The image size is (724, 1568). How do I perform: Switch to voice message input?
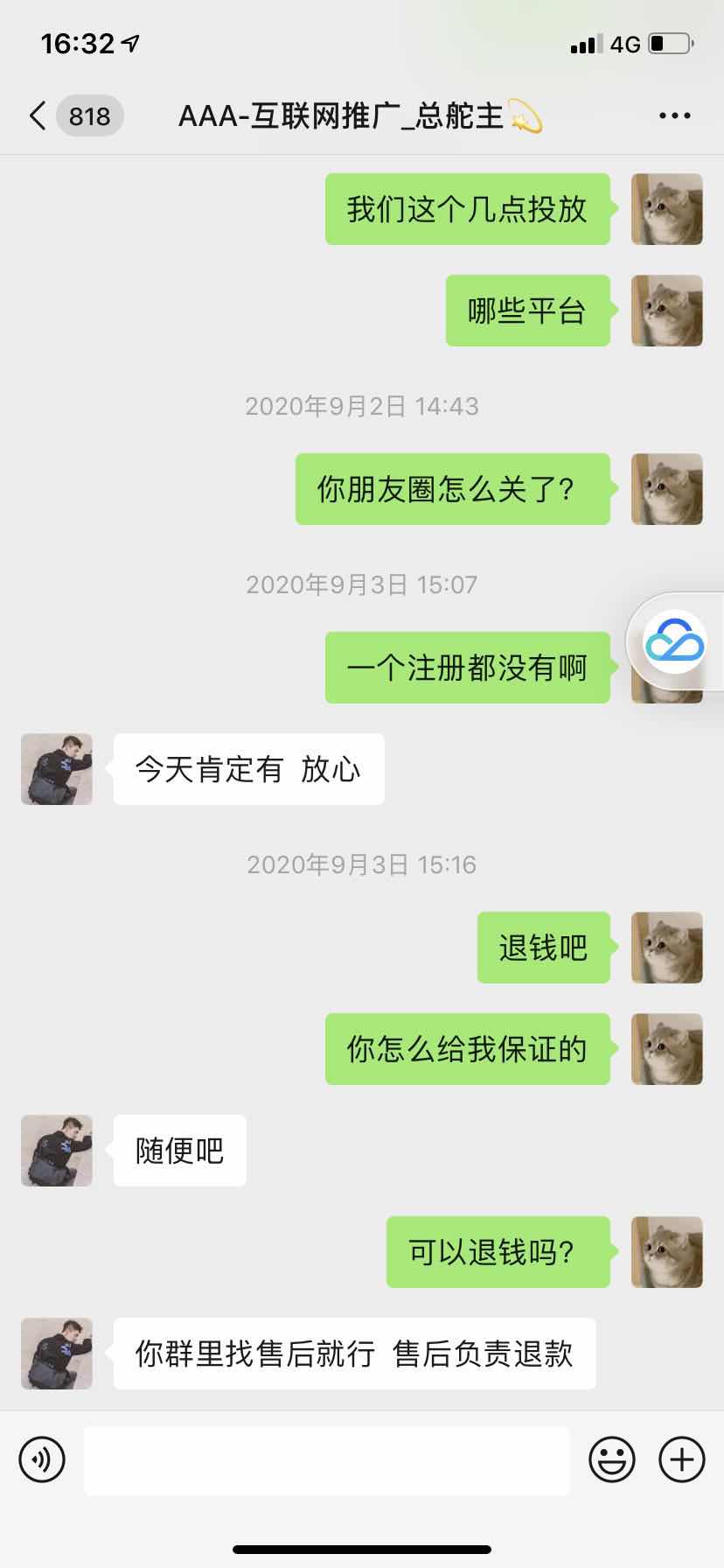42,1459
